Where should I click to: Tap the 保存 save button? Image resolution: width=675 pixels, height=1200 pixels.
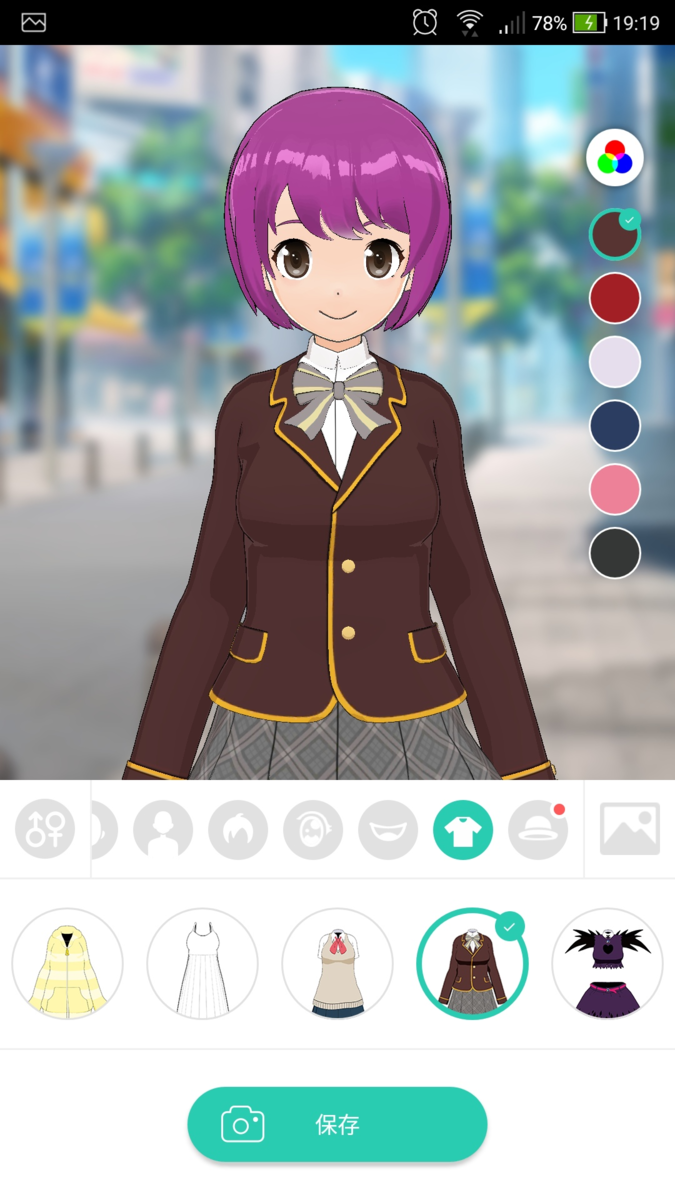(337, 1125)
